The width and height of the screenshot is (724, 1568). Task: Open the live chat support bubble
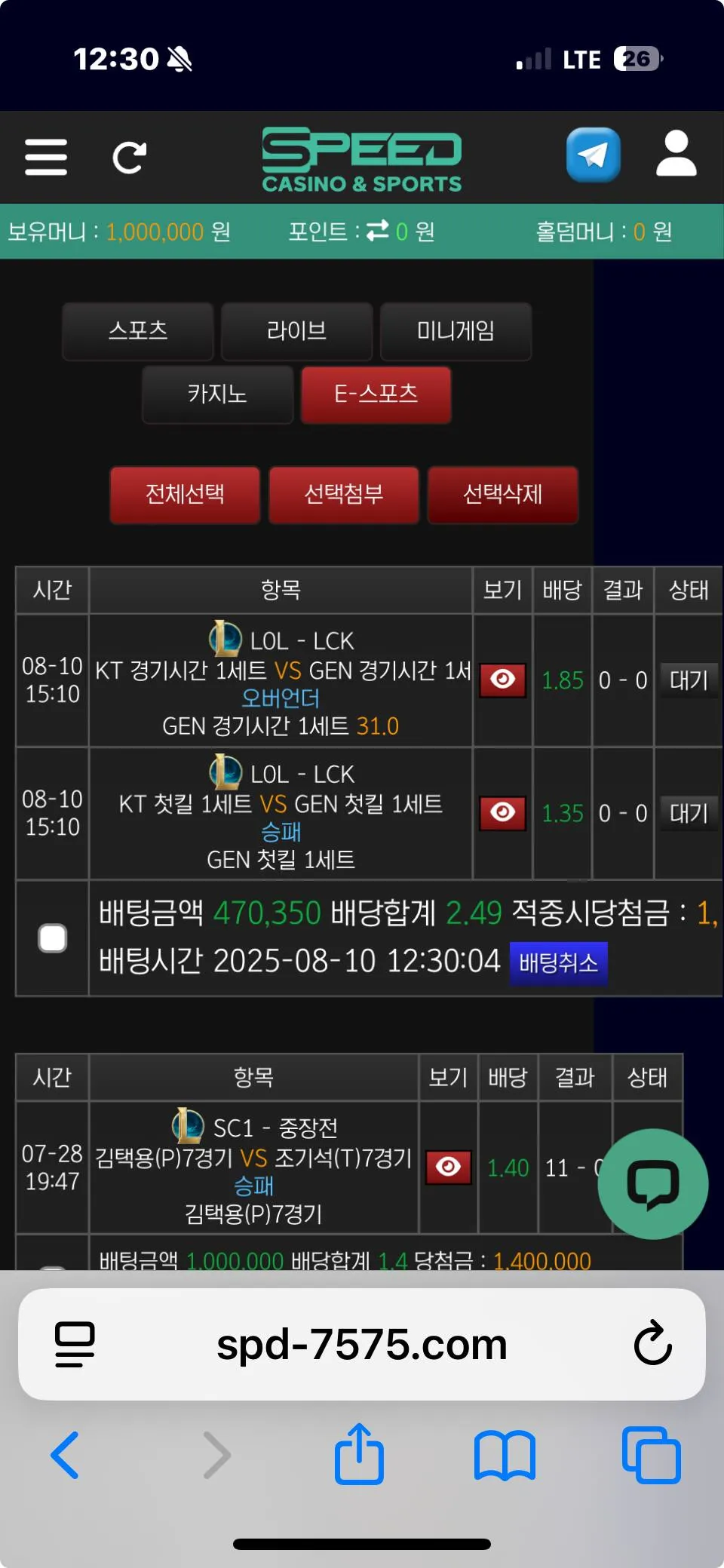click(x=653, y=1184)
